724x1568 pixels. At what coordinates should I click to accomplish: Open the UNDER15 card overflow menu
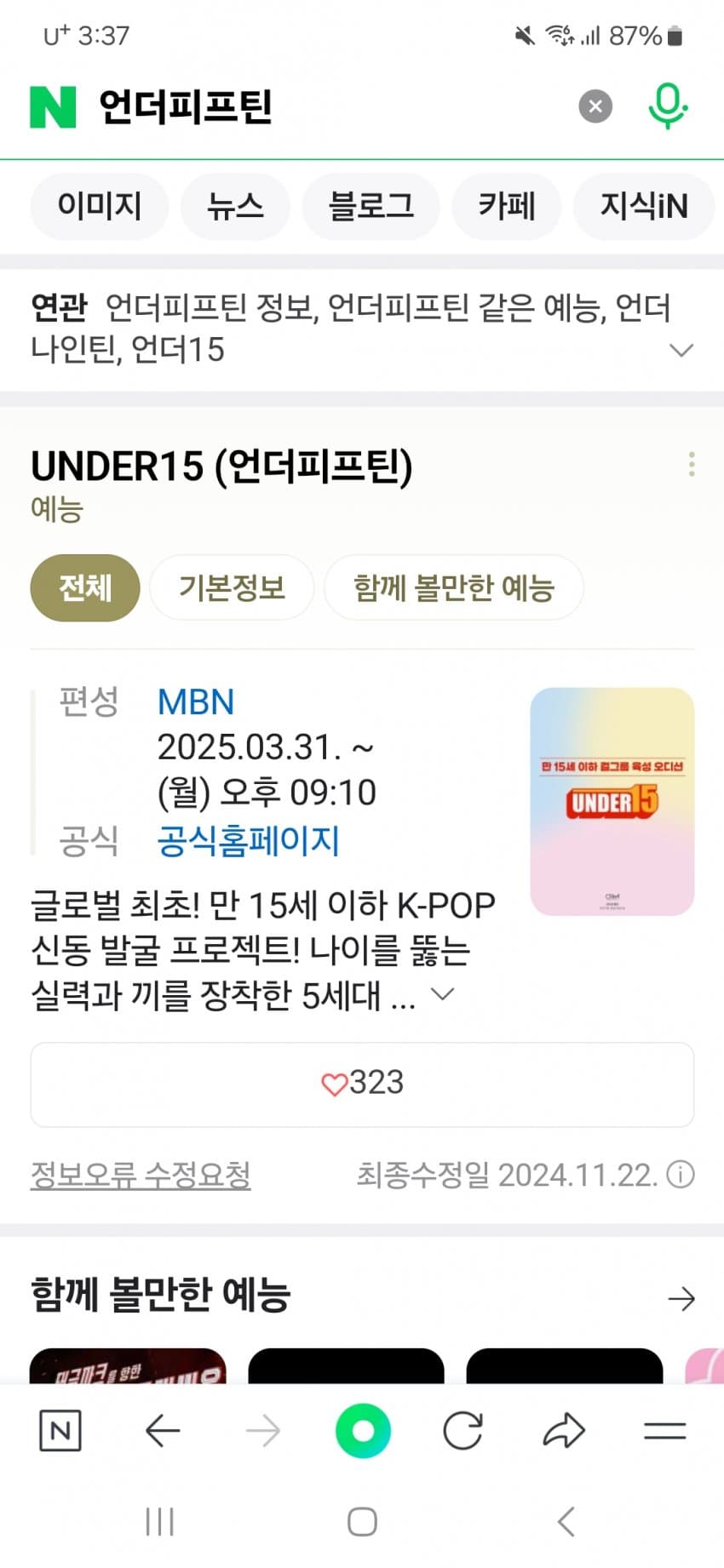(691, 464)
